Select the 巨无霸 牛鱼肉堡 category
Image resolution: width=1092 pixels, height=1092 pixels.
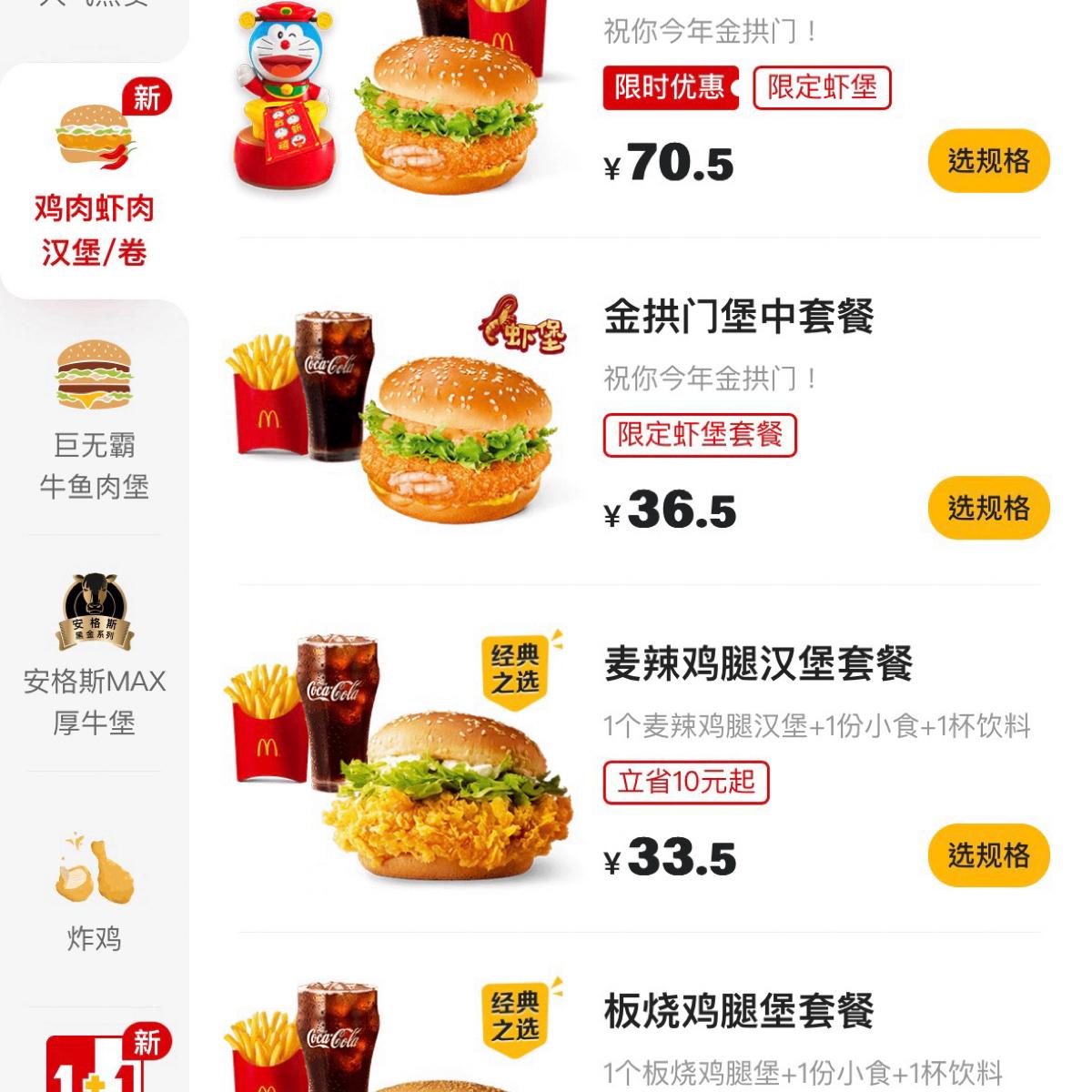[94, 420]
